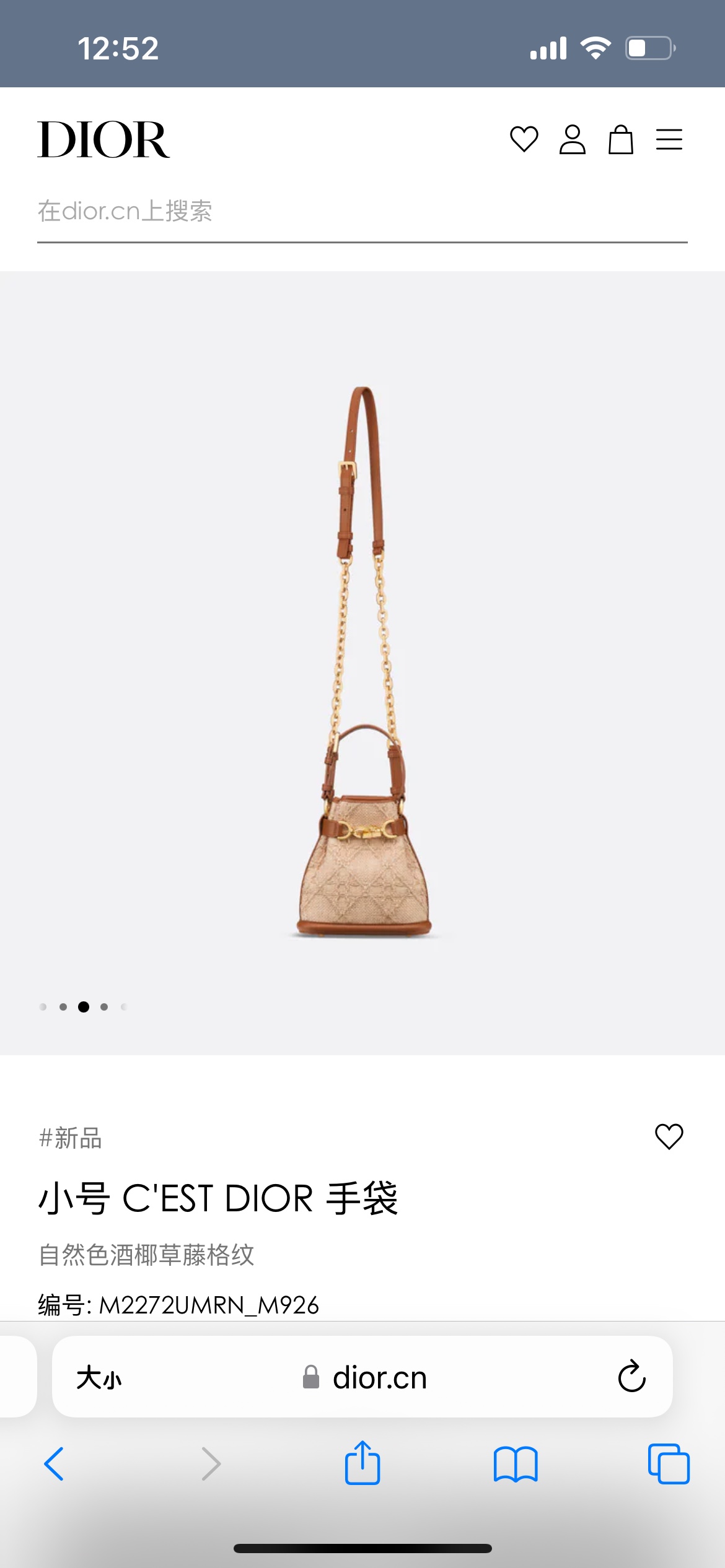This screenshot has width=725, height=1568.
Task: Open the shopping bag
Action: point(620,139)
